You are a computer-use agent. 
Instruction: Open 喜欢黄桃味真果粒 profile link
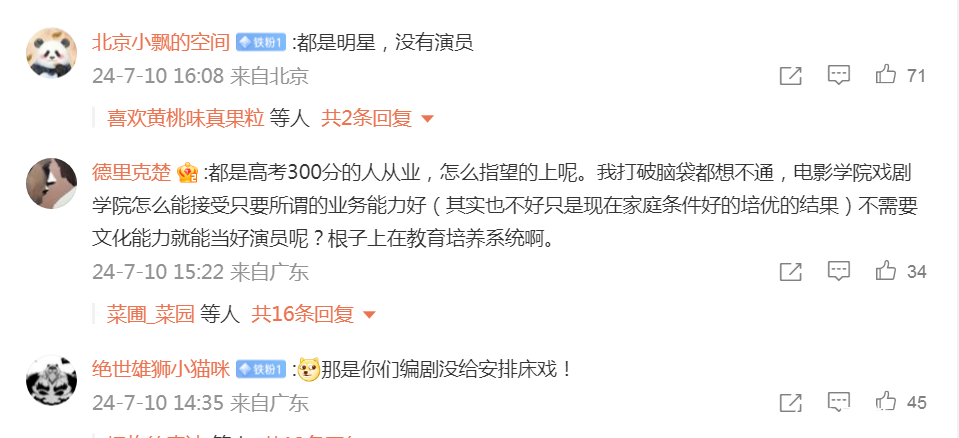pyautogui.click(x=186, y=119)
